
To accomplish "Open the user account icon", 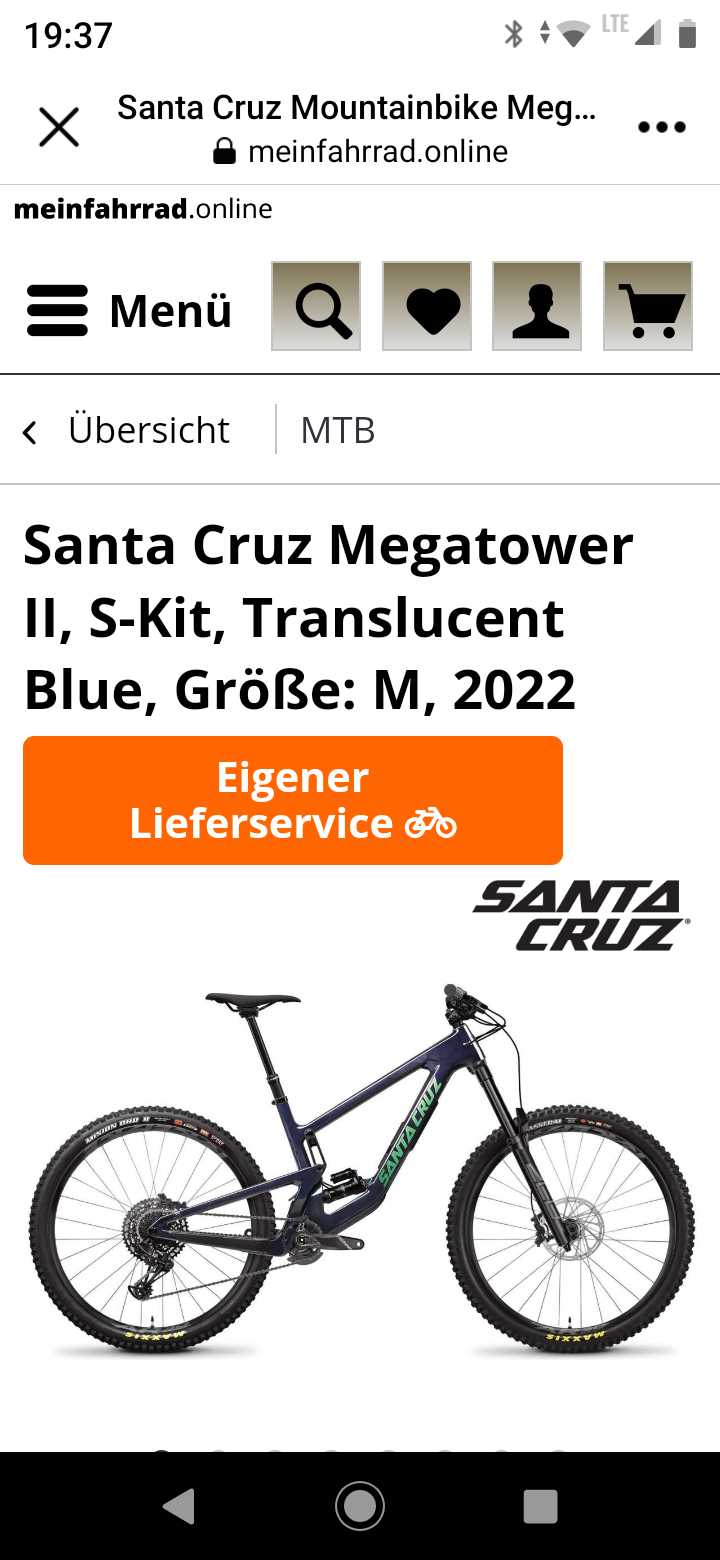I will tap(537, 307).
